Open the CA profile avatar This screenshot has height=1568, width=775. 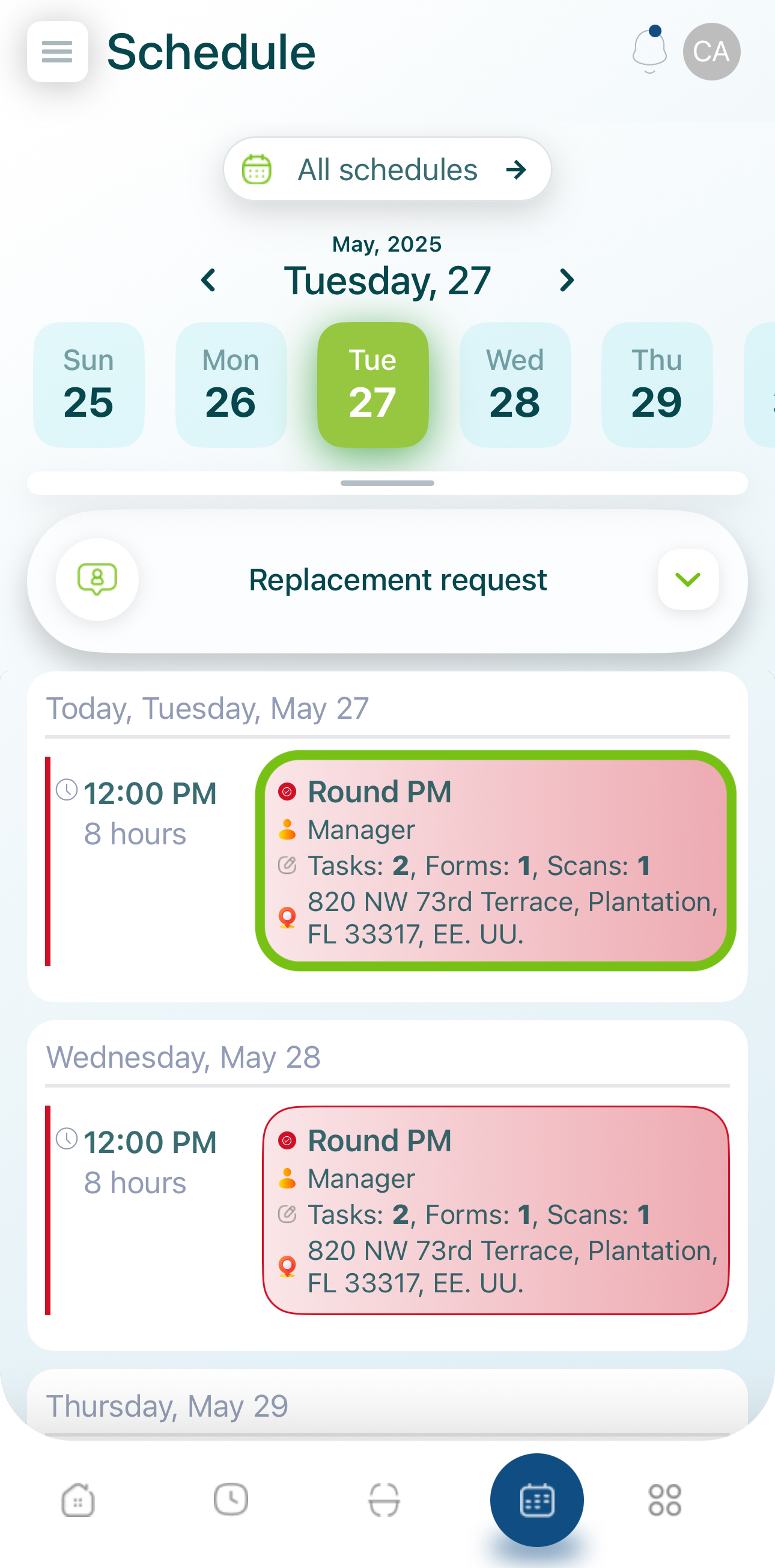tap(711, 52)
